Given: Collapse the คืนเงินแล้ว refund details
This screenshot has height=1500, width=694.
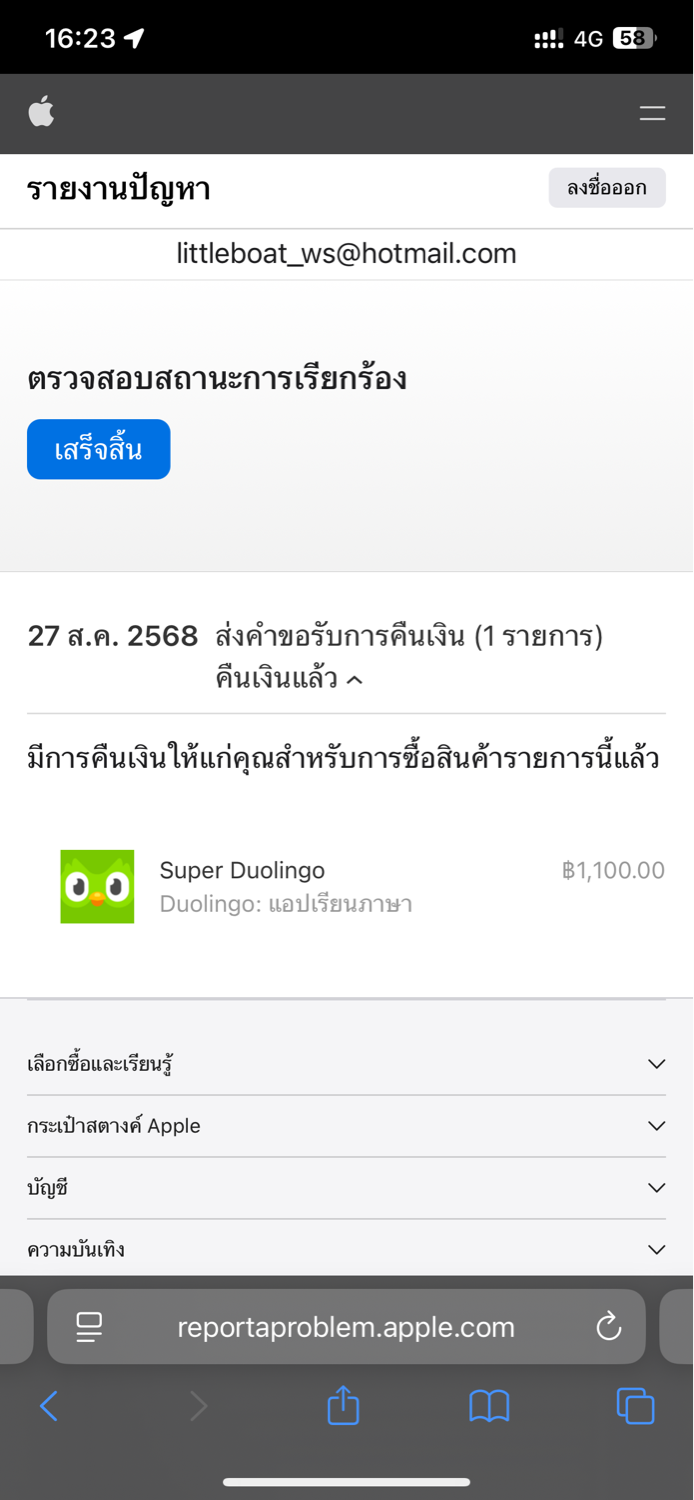Looking at the screenshot, I should [x=289, y=679].
